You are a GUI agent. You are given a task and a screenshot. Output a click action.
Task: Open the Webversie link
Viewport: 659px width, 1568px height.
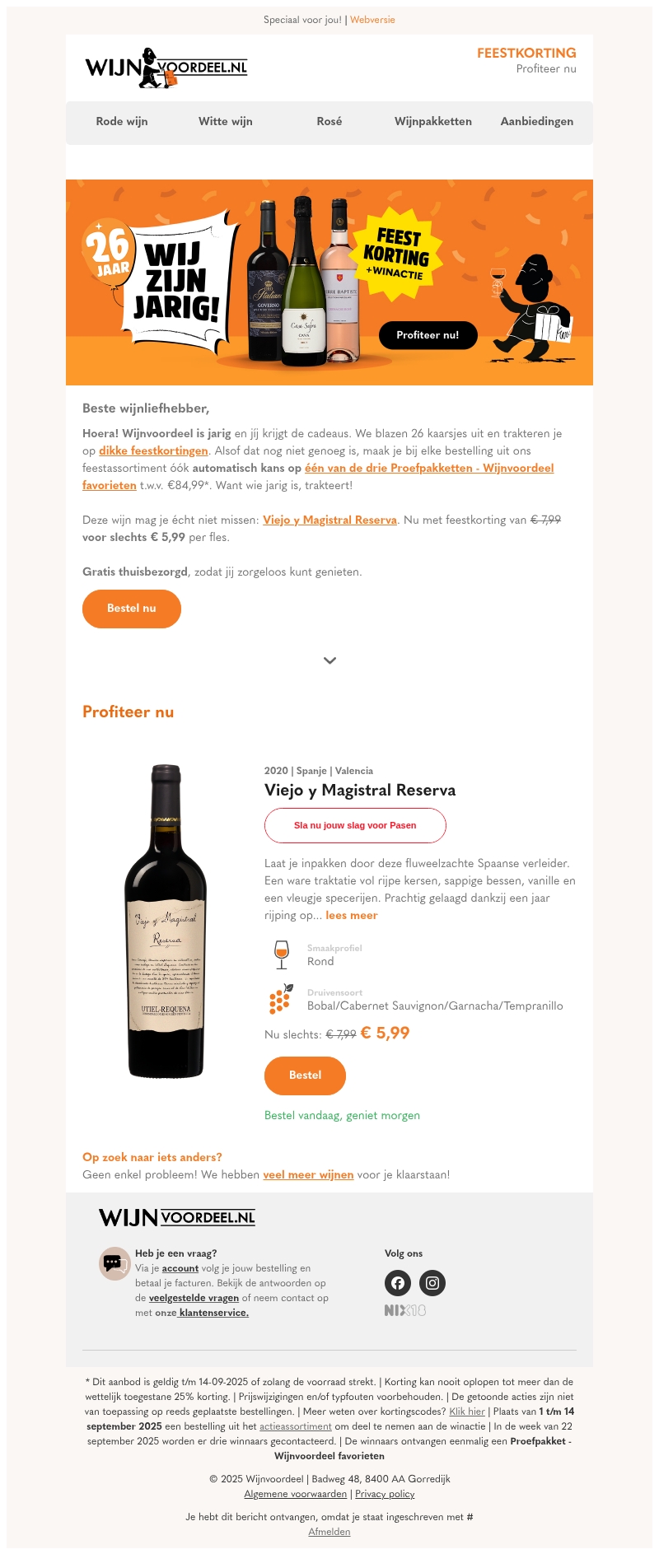pyautogui.click(x=372, y=20)
